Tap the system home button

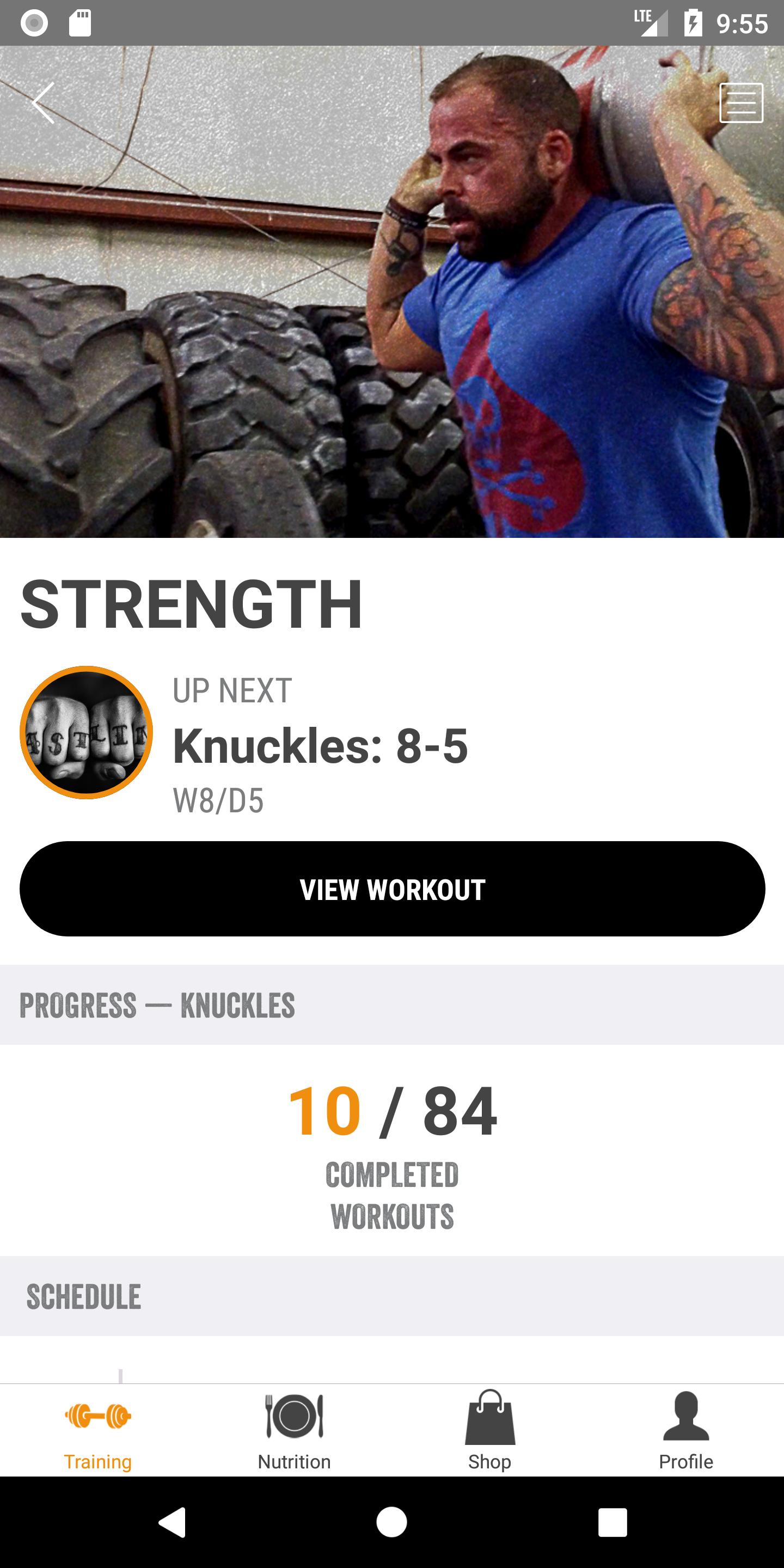(x=391, y=1522)
